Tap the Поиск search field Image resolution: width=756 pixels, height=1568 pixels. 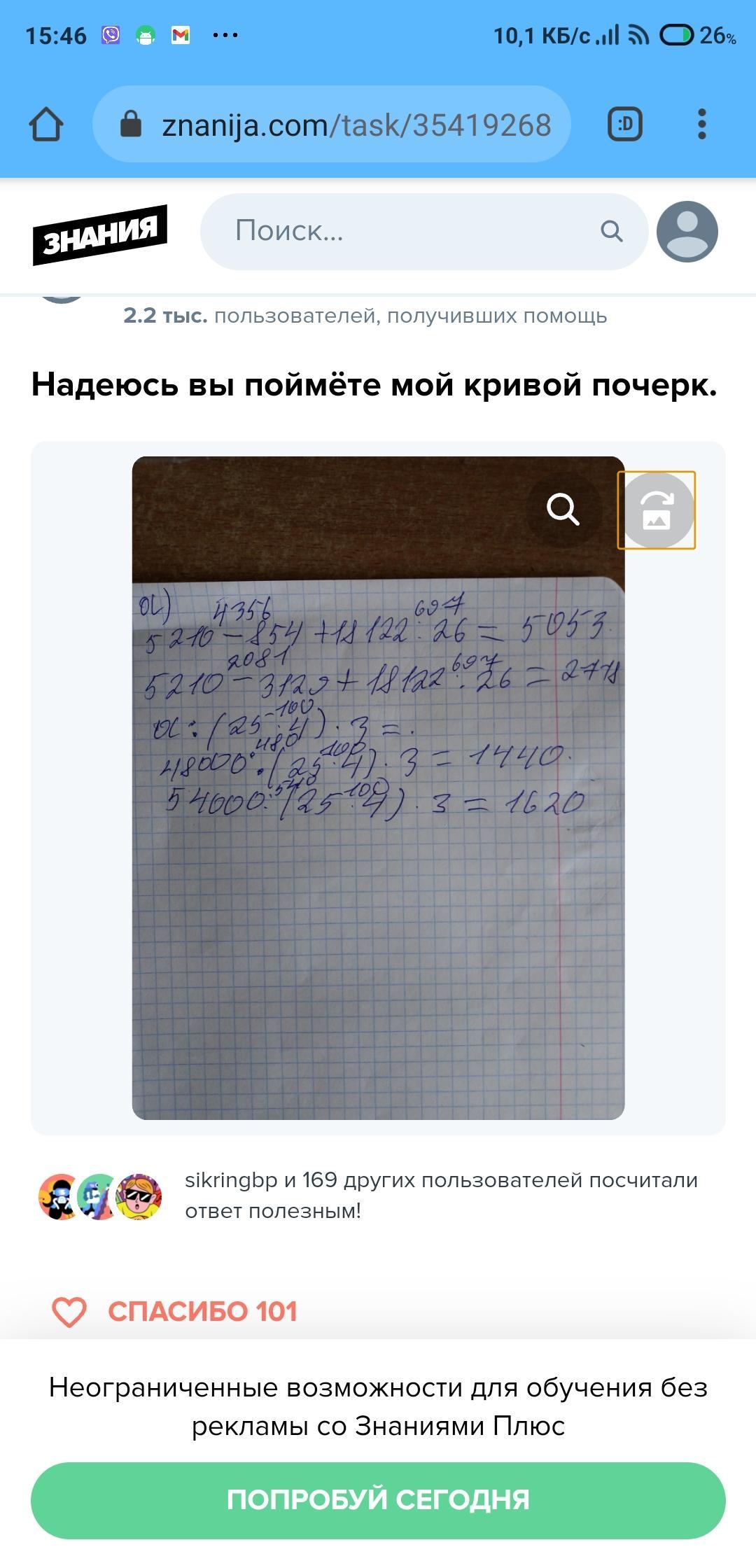coord(413,231)
